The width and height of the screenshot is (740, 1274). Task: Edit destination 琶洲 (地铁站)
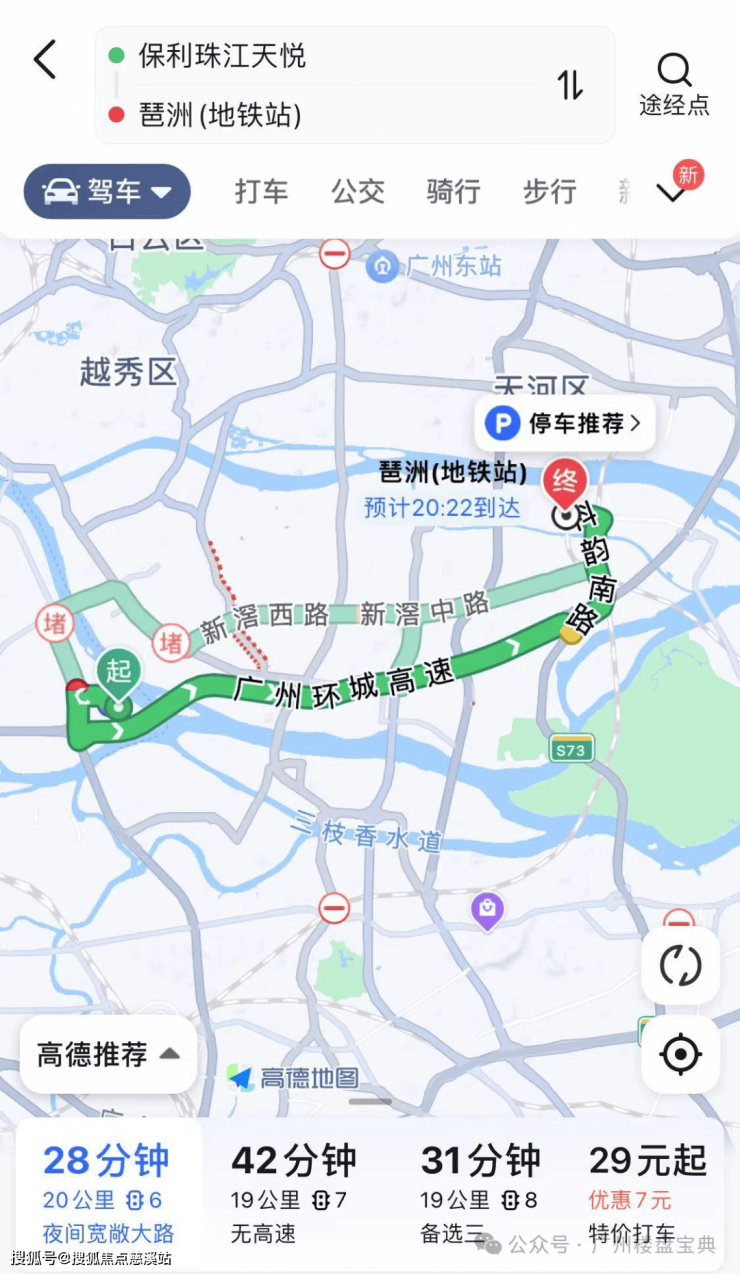[220, 115]
